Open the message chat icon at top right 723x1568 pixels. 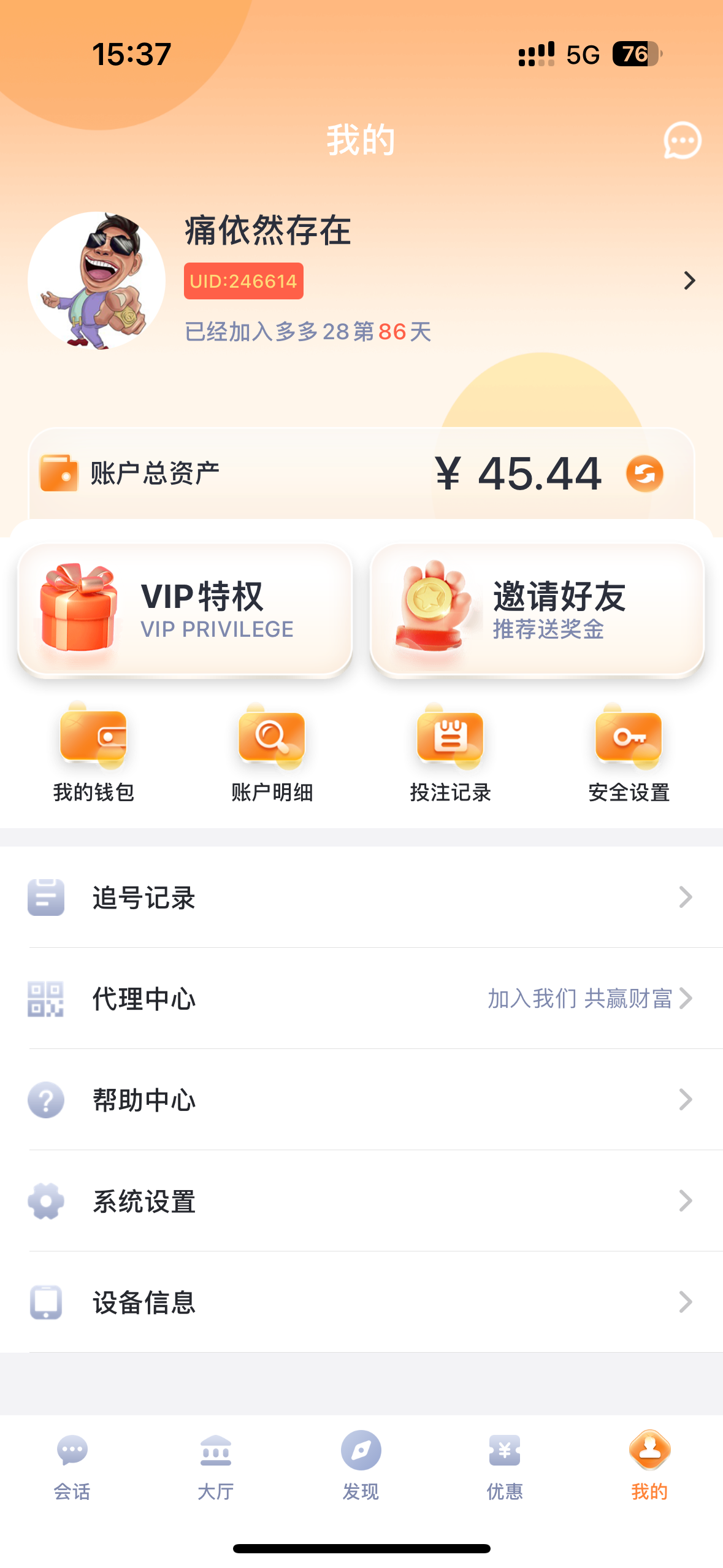coord(682,140)
